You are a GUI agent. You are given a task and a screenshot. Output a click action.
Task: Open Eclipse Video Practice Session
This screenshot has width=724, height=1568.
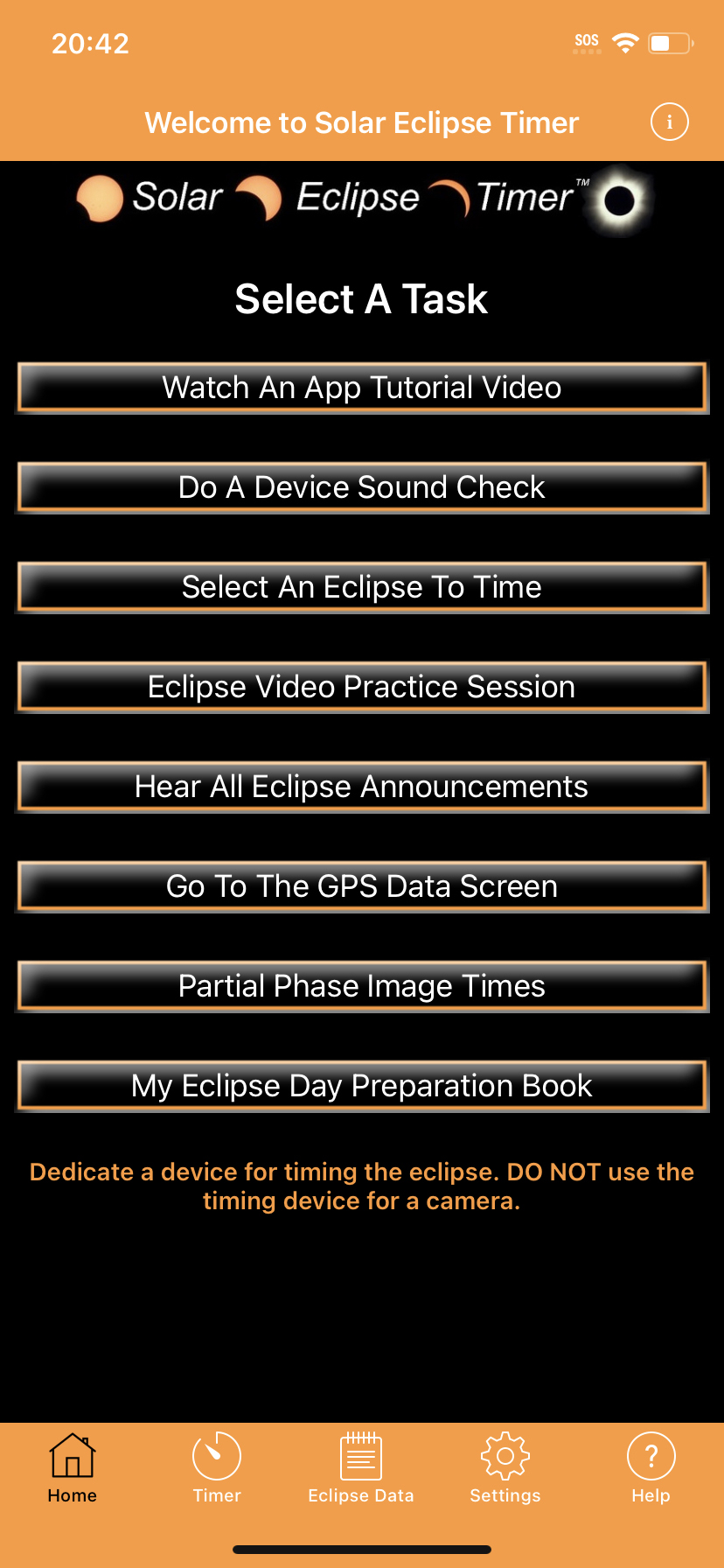coord(361,687)
